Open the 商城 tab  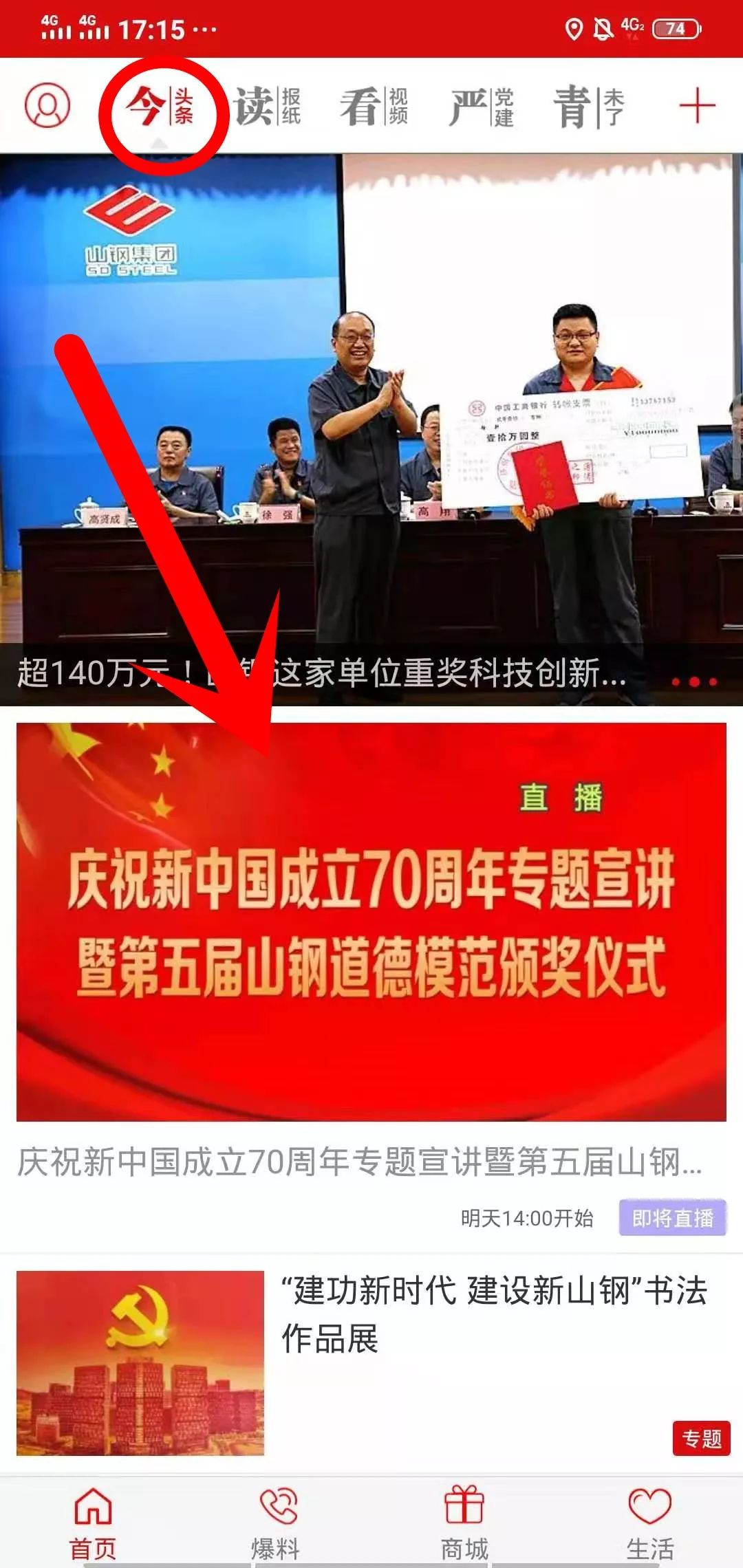click(464, 1523)
